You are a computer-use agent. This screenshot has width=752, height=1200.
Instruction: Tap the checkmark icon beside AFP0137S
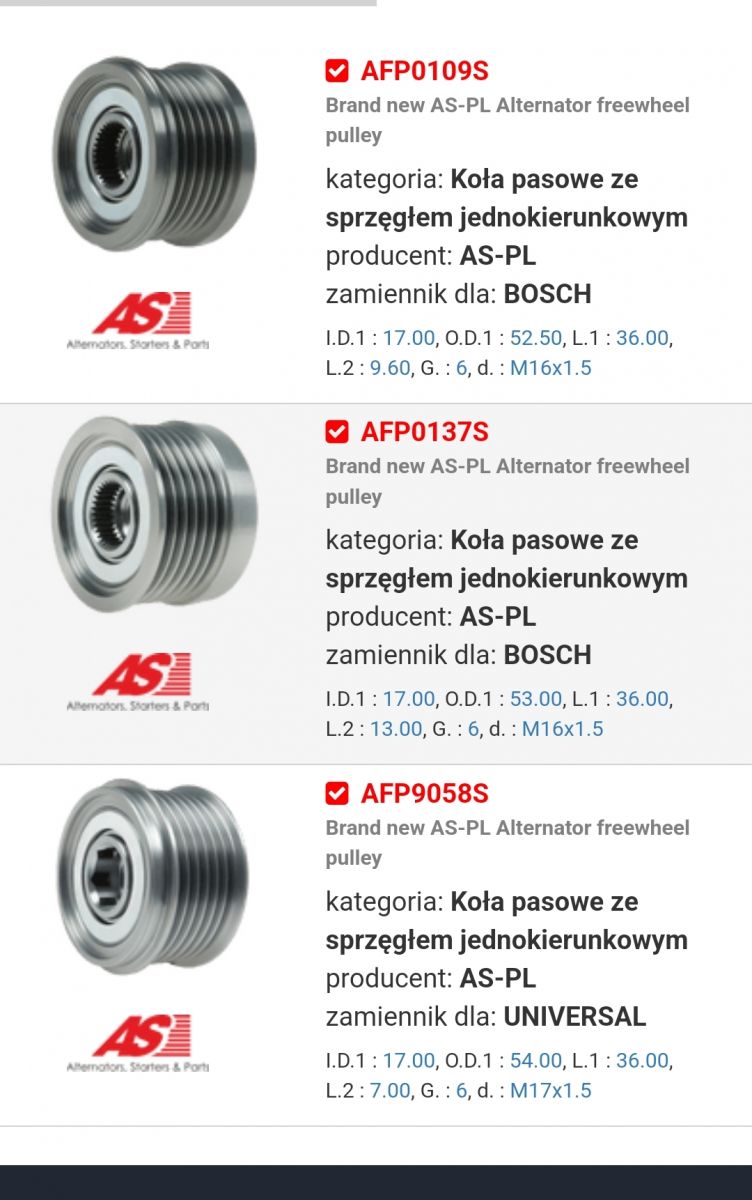click(338, 432)
